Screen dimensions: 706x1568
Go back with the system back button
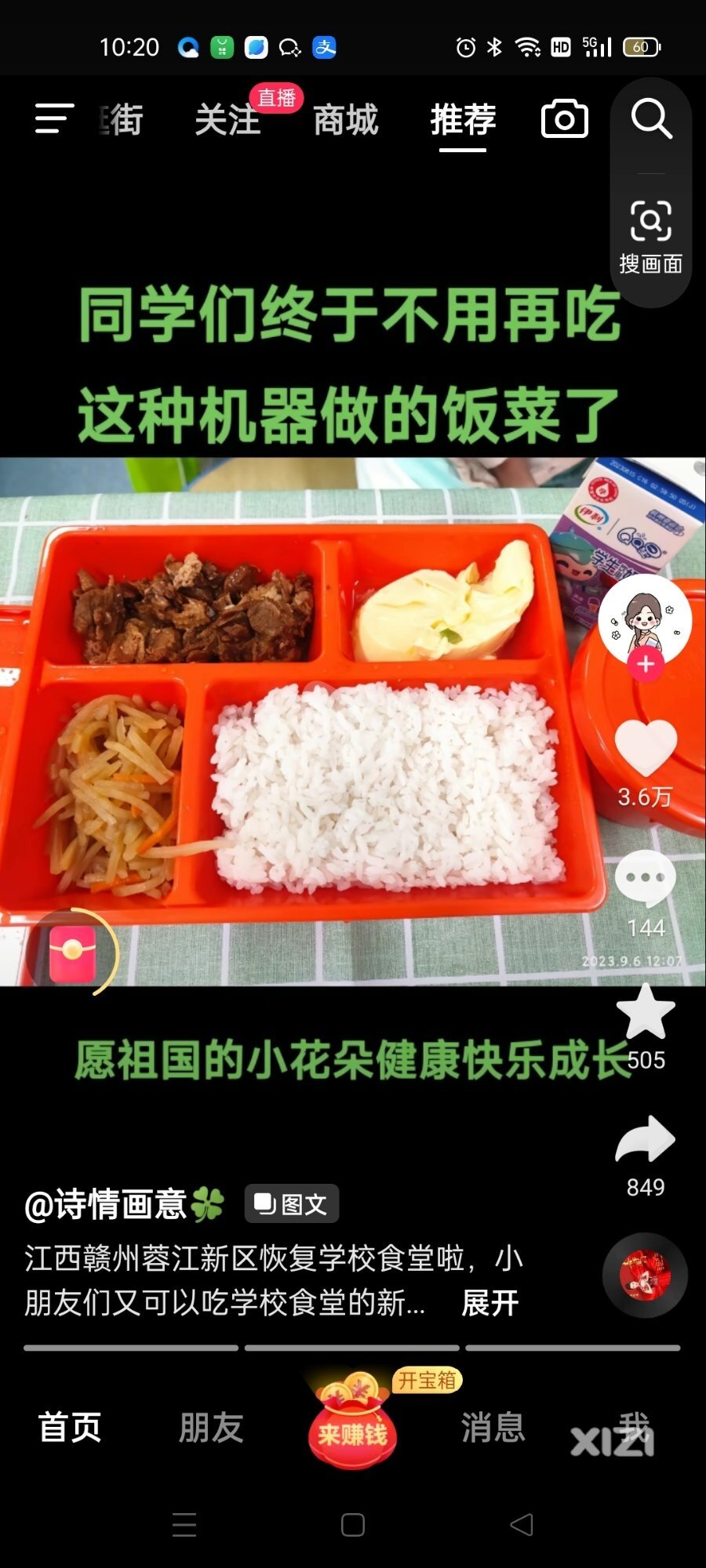pyautogui.click(x=522, y=1525)
